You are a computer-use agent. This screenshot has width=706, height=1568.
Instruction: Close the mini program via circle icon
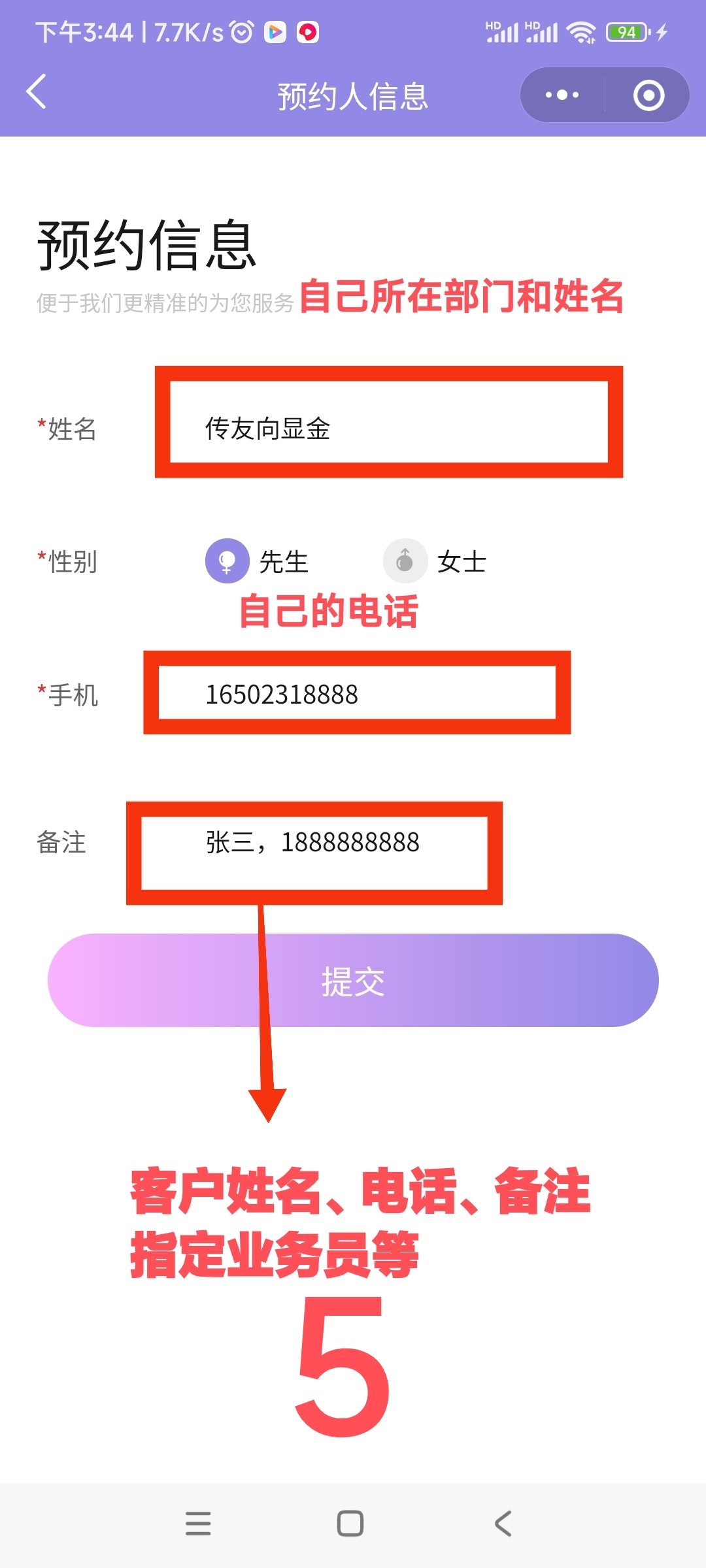coord(648,95)
